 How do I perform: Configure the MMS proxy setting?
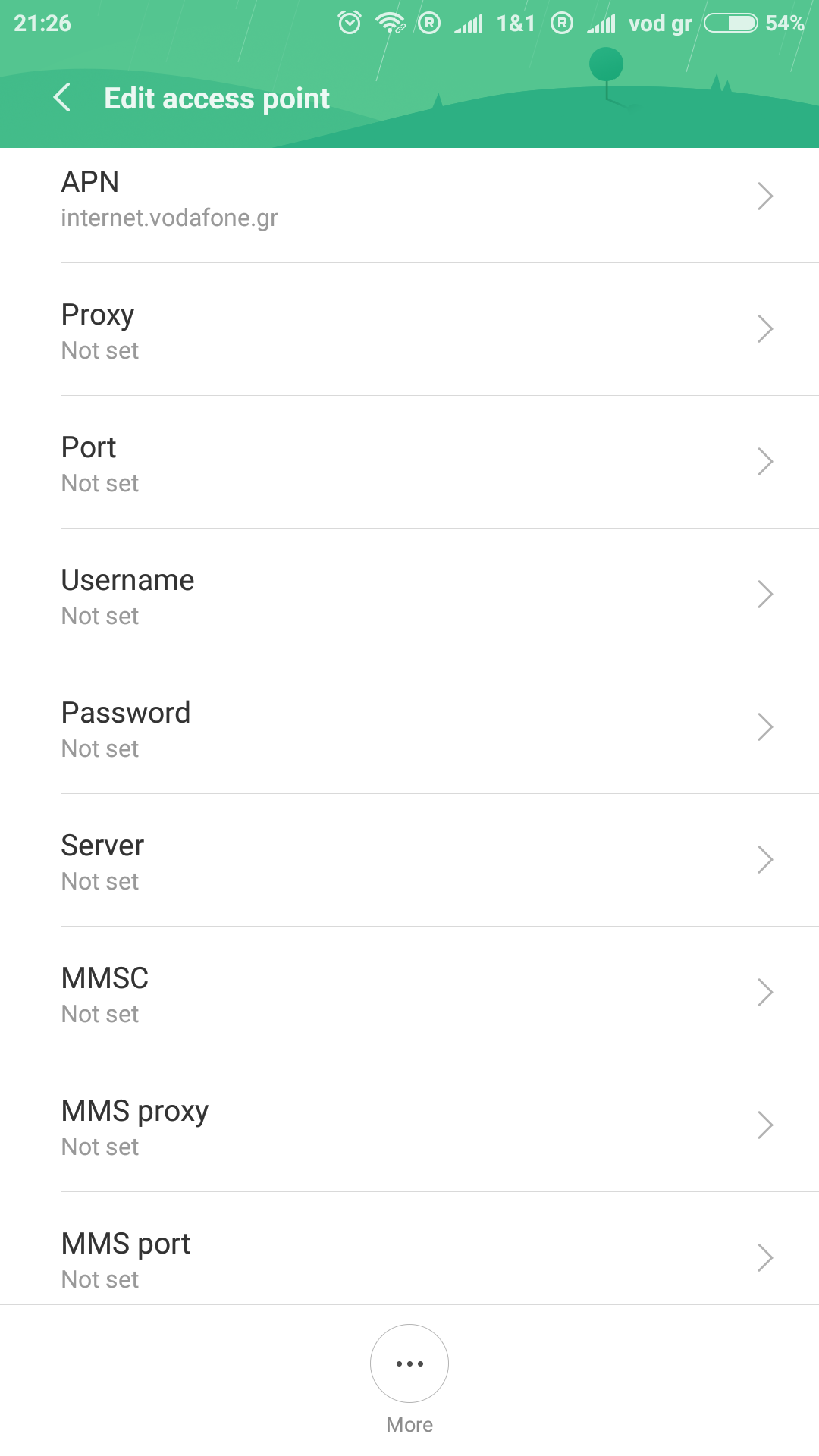click(409, 1127)
